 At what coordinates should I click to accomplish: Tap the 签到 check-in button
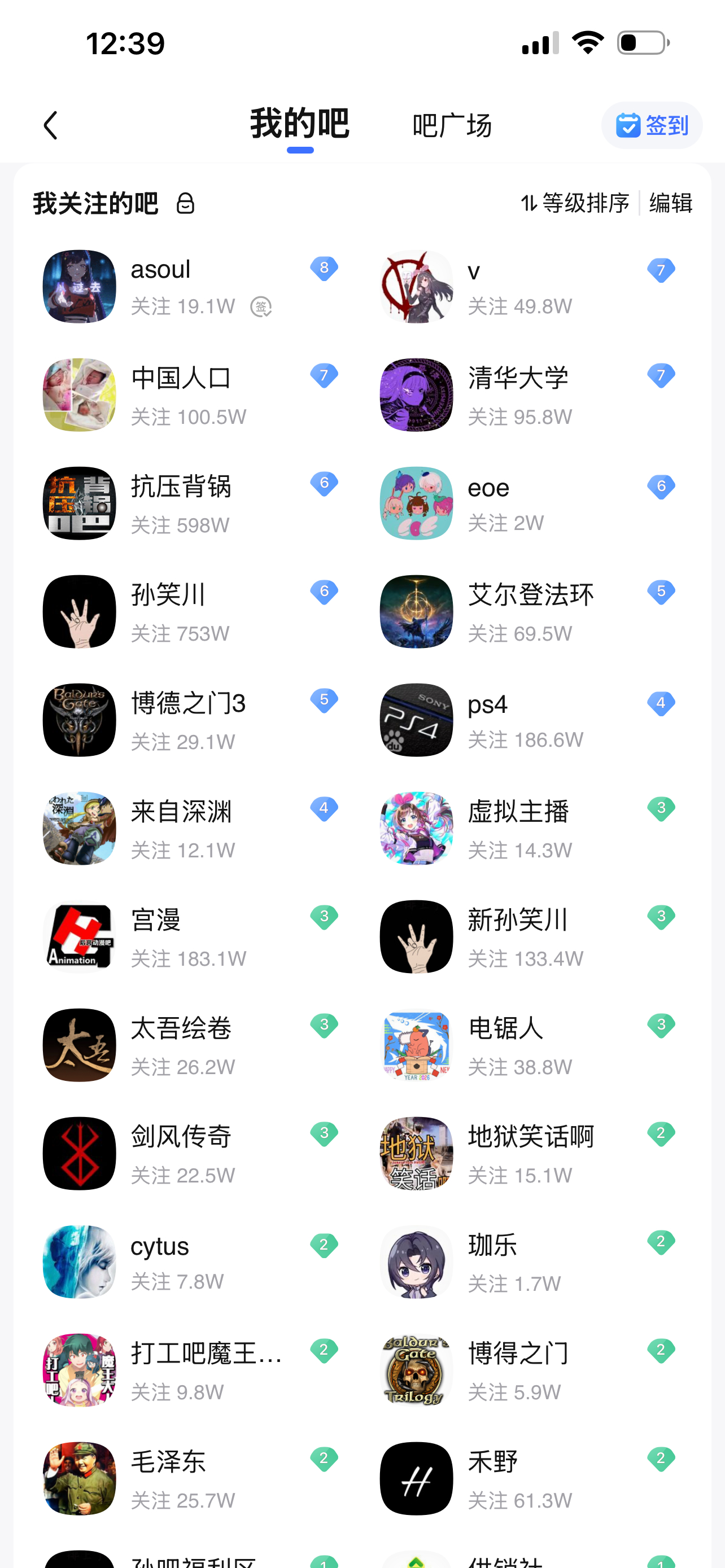652,125
